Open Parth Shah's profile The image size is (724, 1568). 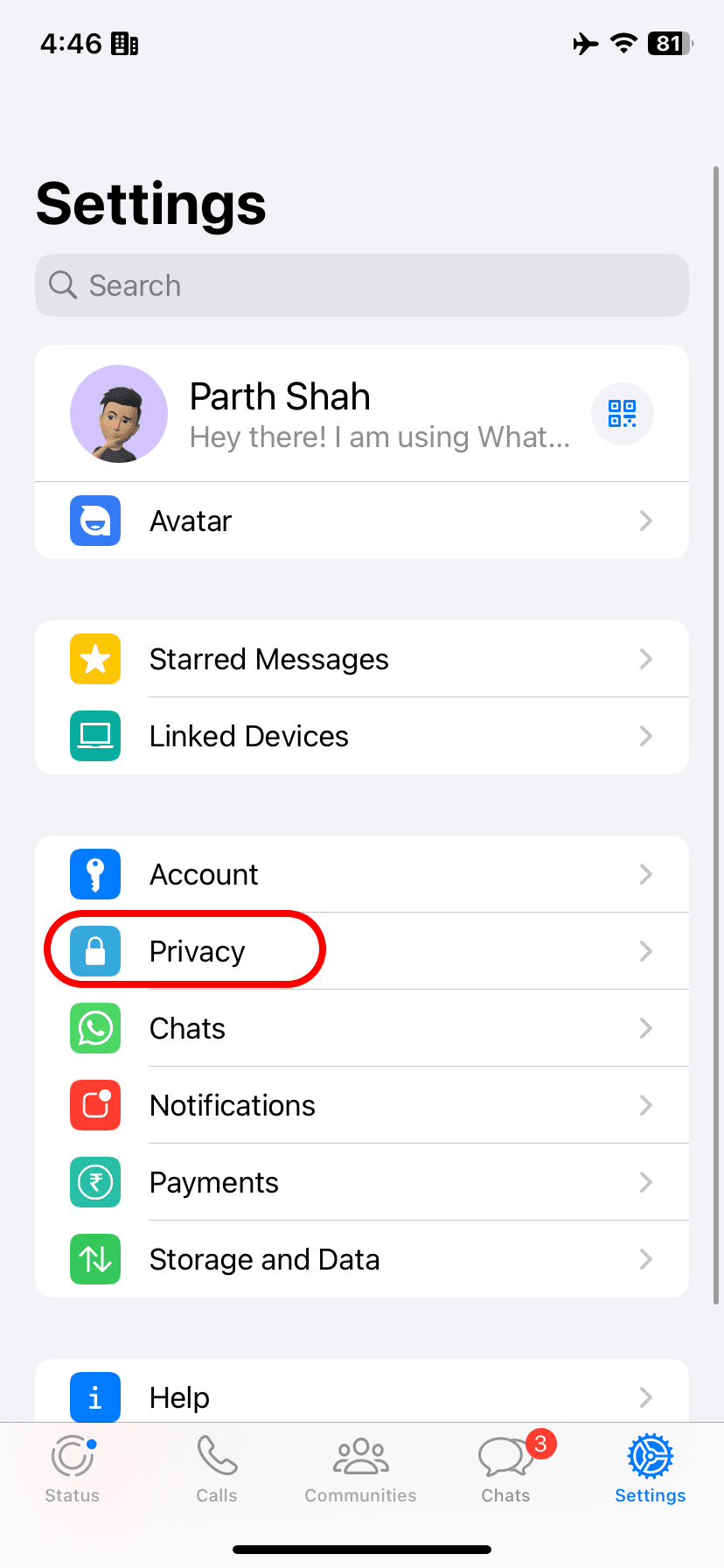[x=306, y=414]
